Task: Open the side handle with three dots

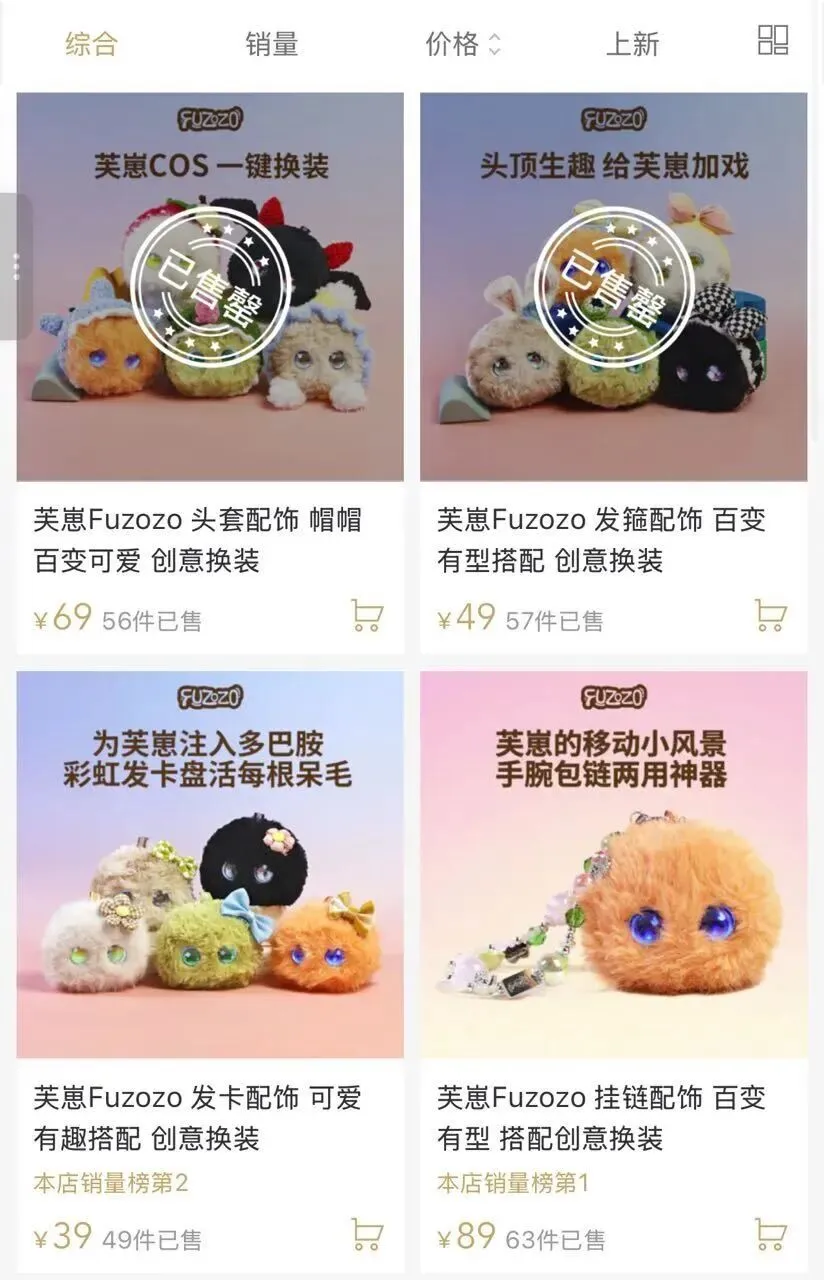Action: (15, 267)
